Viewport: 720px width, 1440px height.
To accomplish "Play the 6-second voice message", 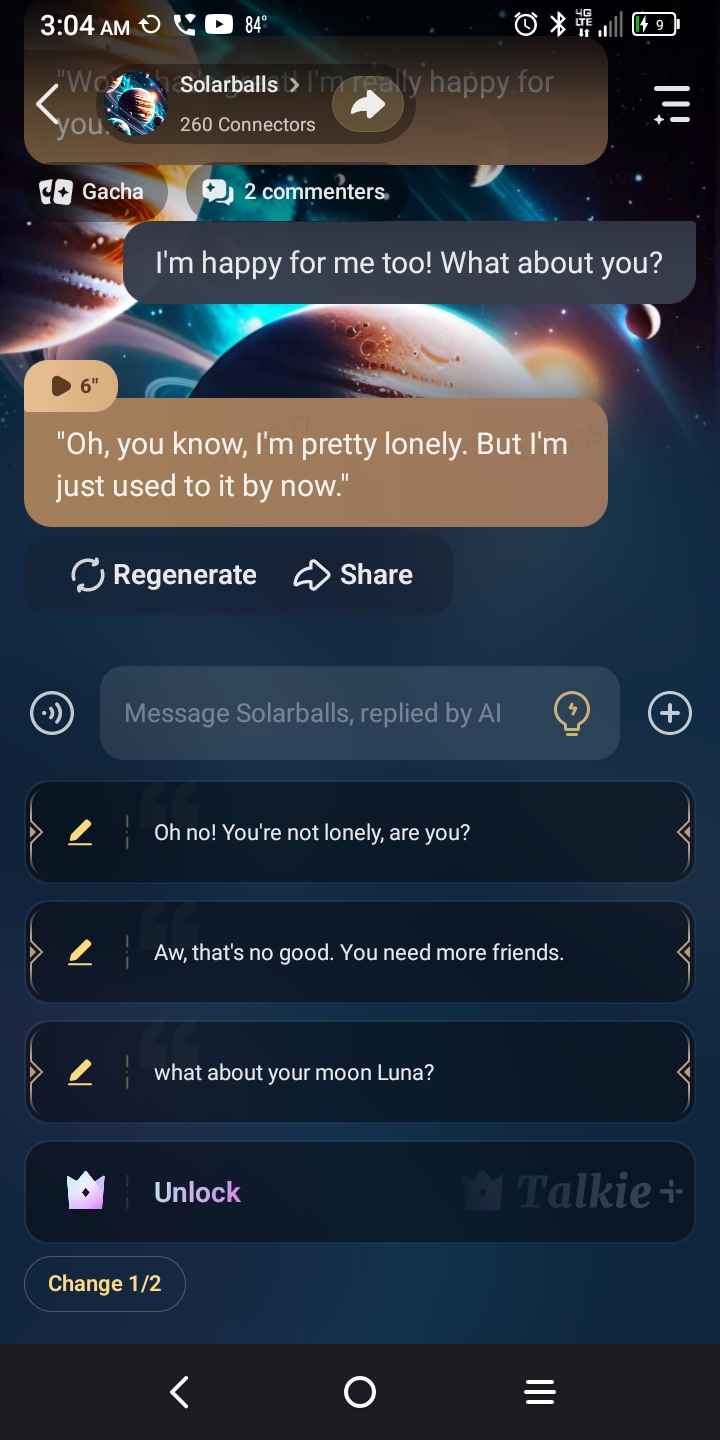I will 71,385.
